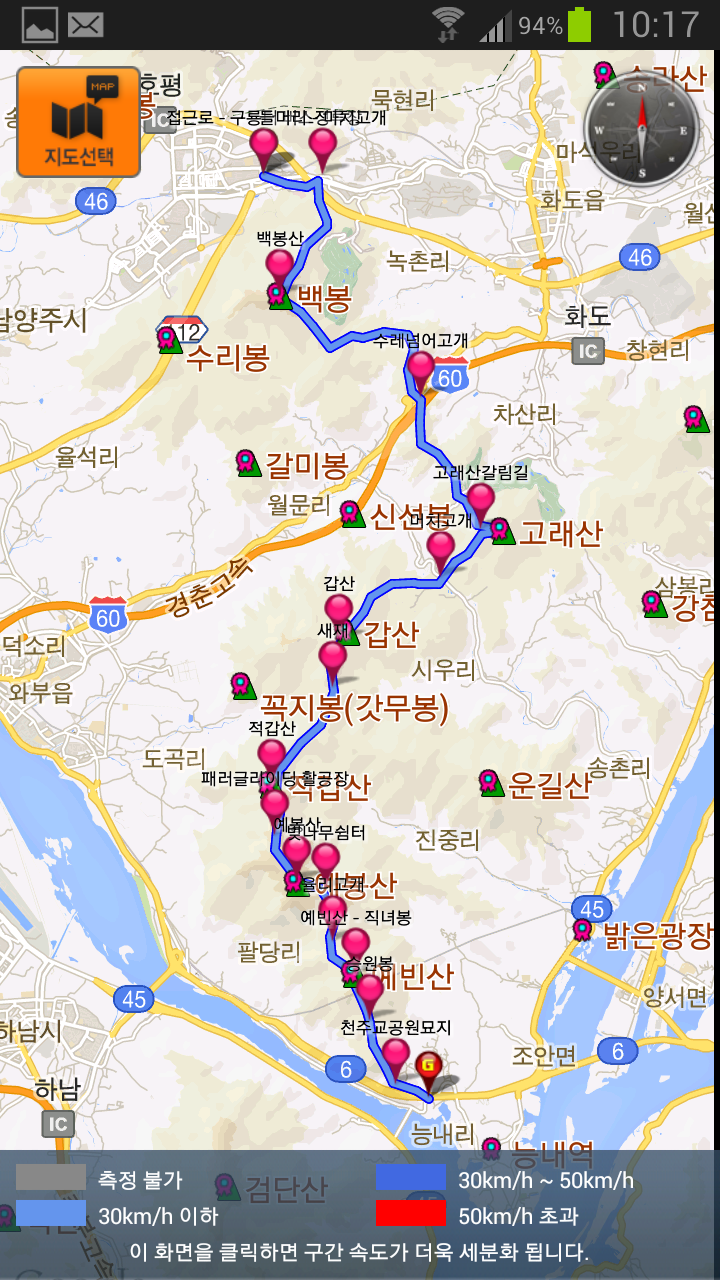Tap the compass icon

click(x=642, y=130)
